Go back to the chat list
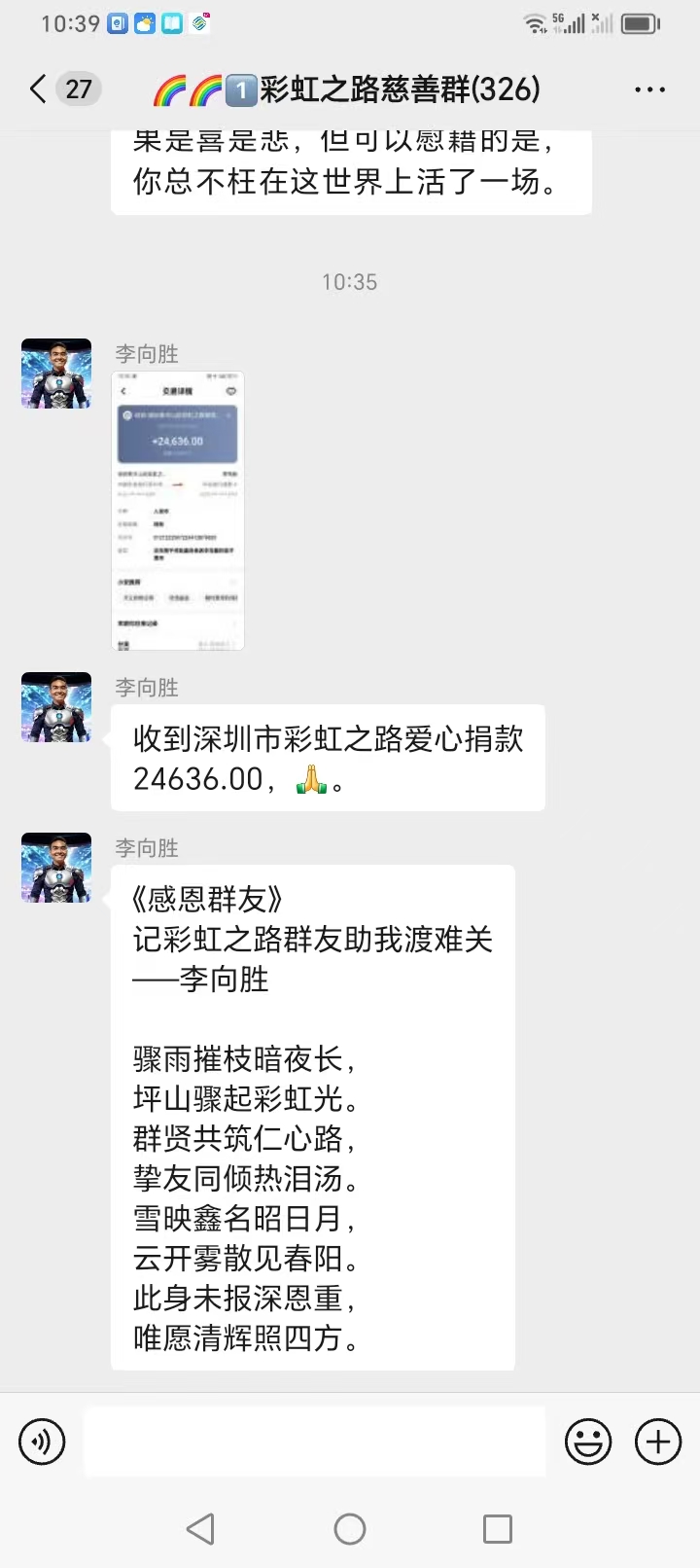 pyautogui.click(x=39, y=89)
